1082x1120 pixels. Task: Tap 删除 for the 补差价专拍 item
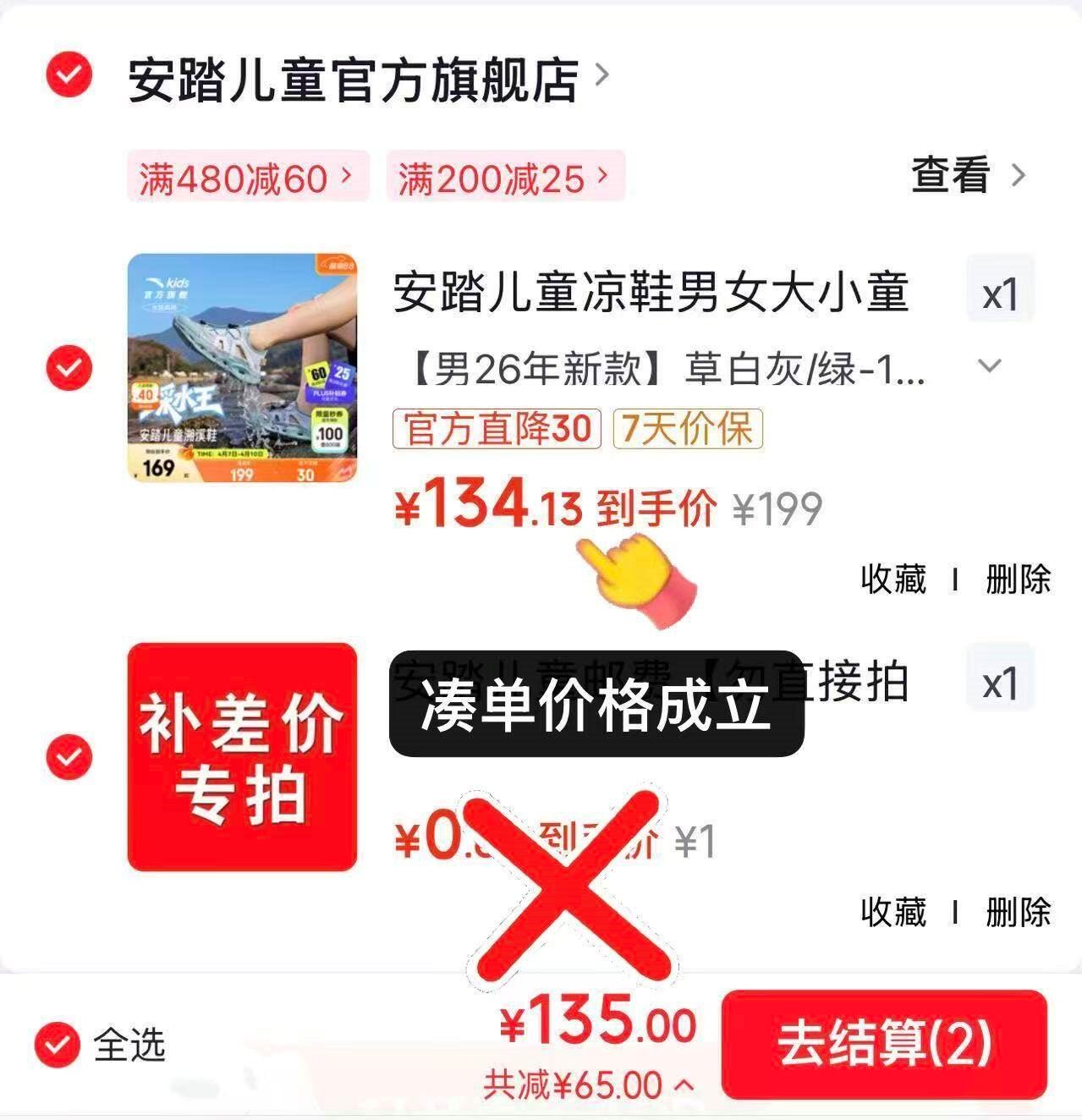coord(1018,912)
